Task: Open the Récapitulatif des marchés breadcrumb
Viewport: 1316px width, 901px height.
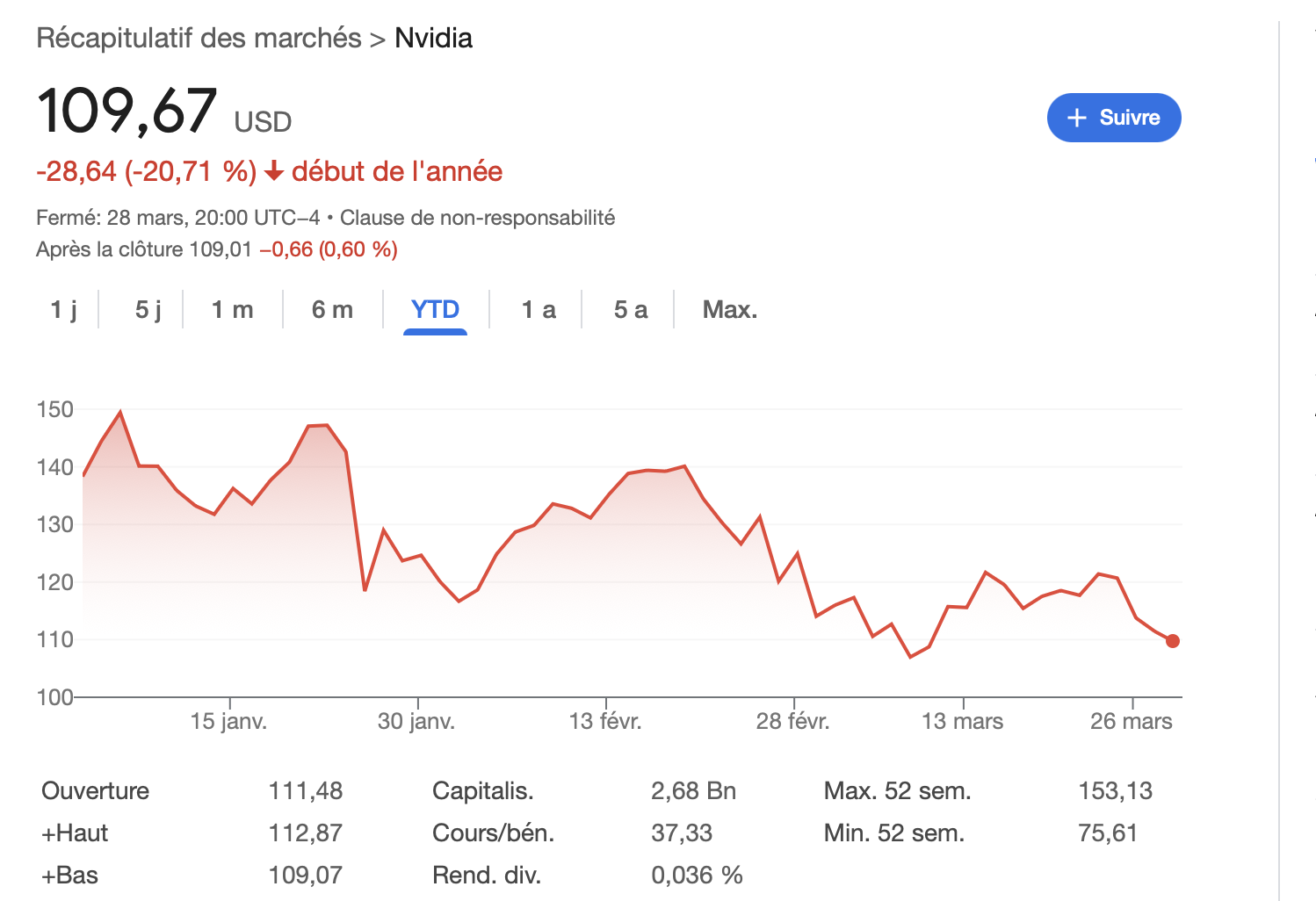Action: (199, 39)
